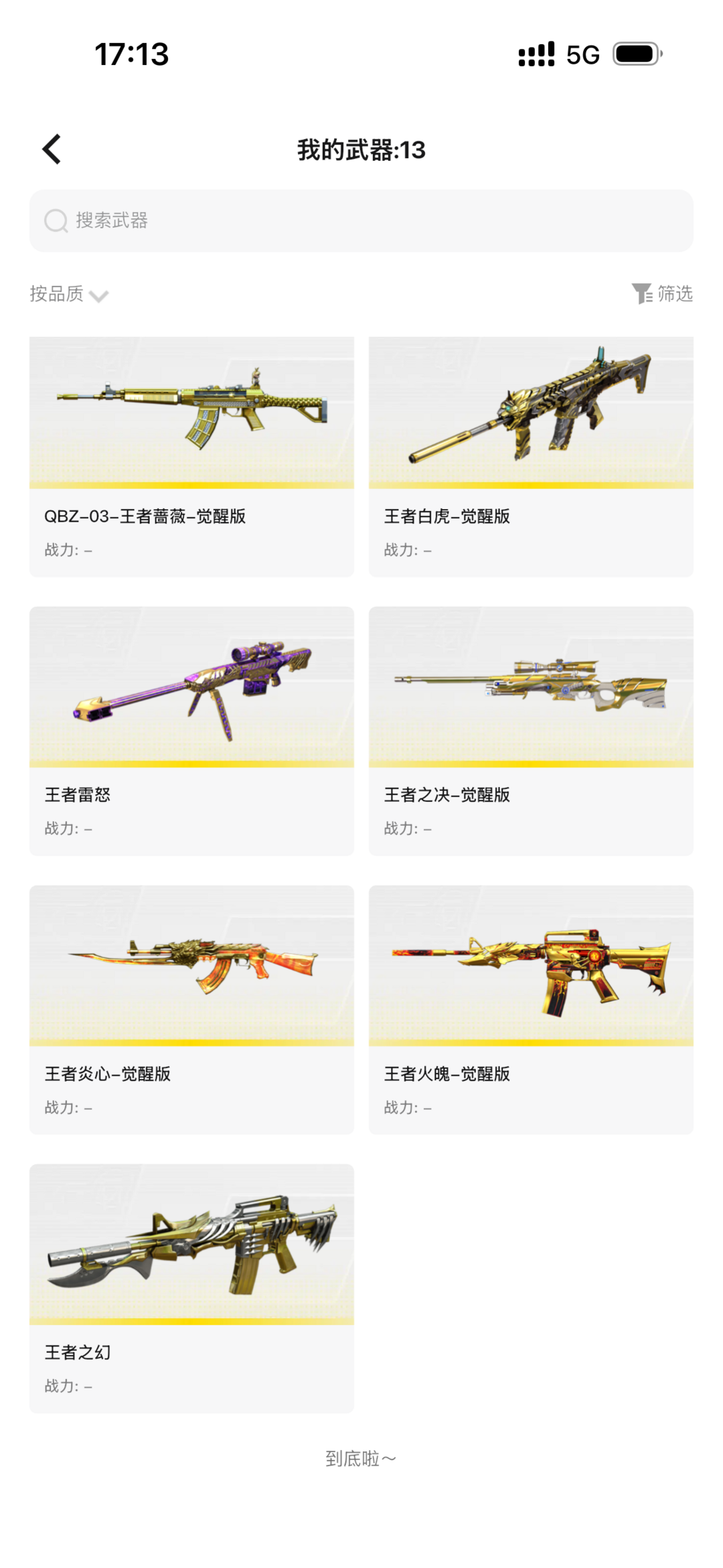Expand the 按品质 sort dropdown
723x1568 pixels.
coord(69,294)
